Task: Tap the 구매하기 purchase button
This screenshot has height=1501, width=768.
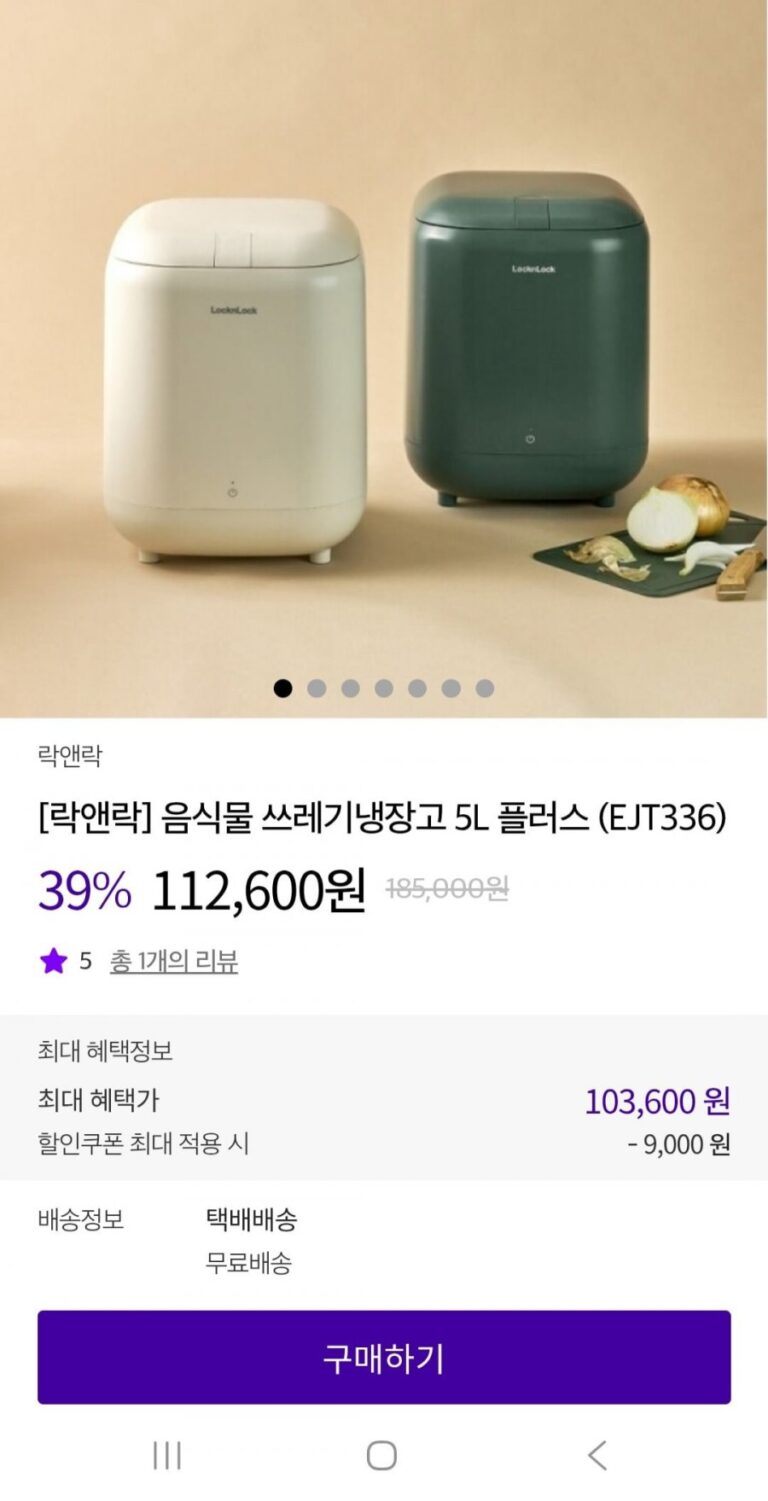Action: 384,1357
